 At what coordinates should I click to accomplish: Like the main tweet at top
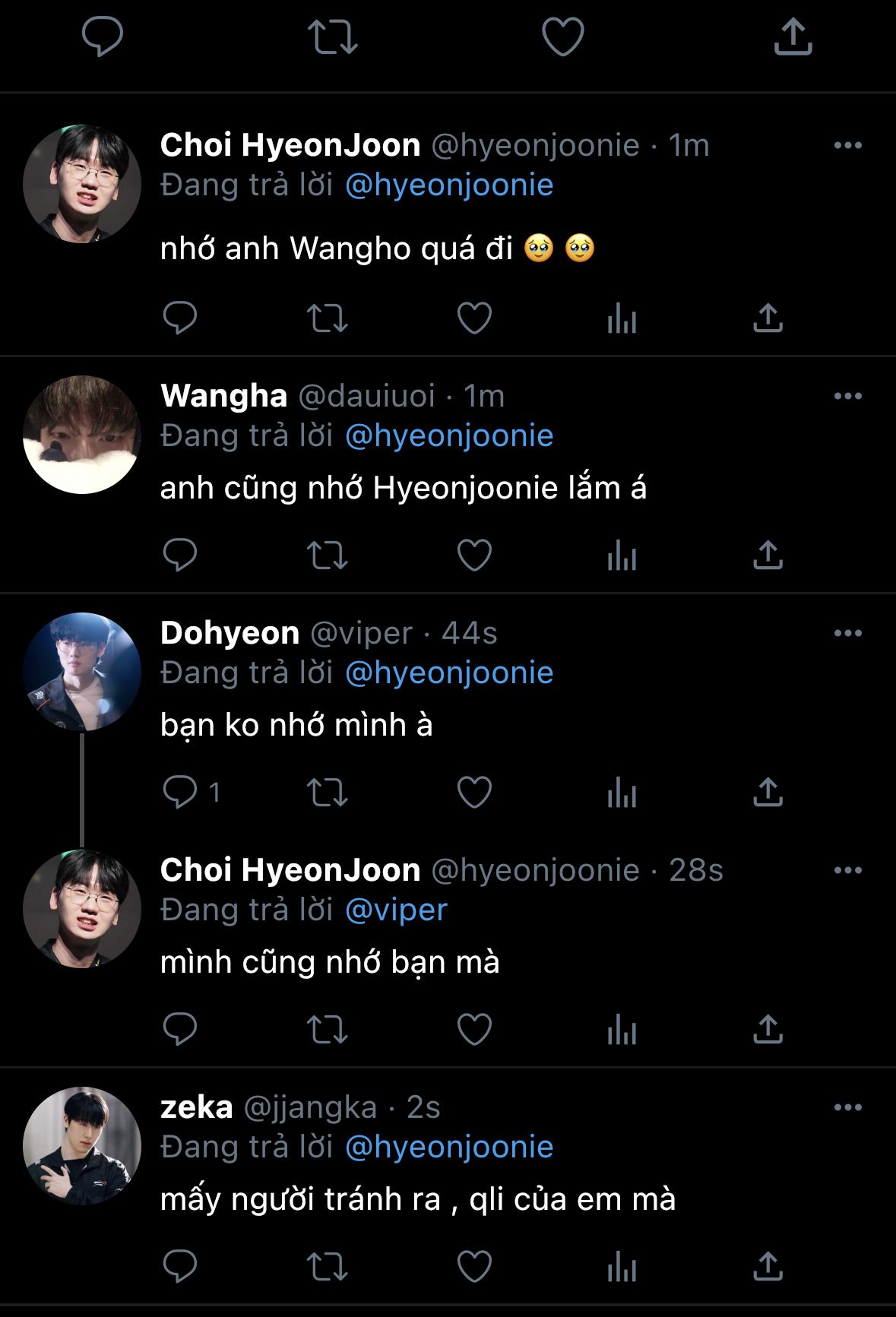pos(562,37)
